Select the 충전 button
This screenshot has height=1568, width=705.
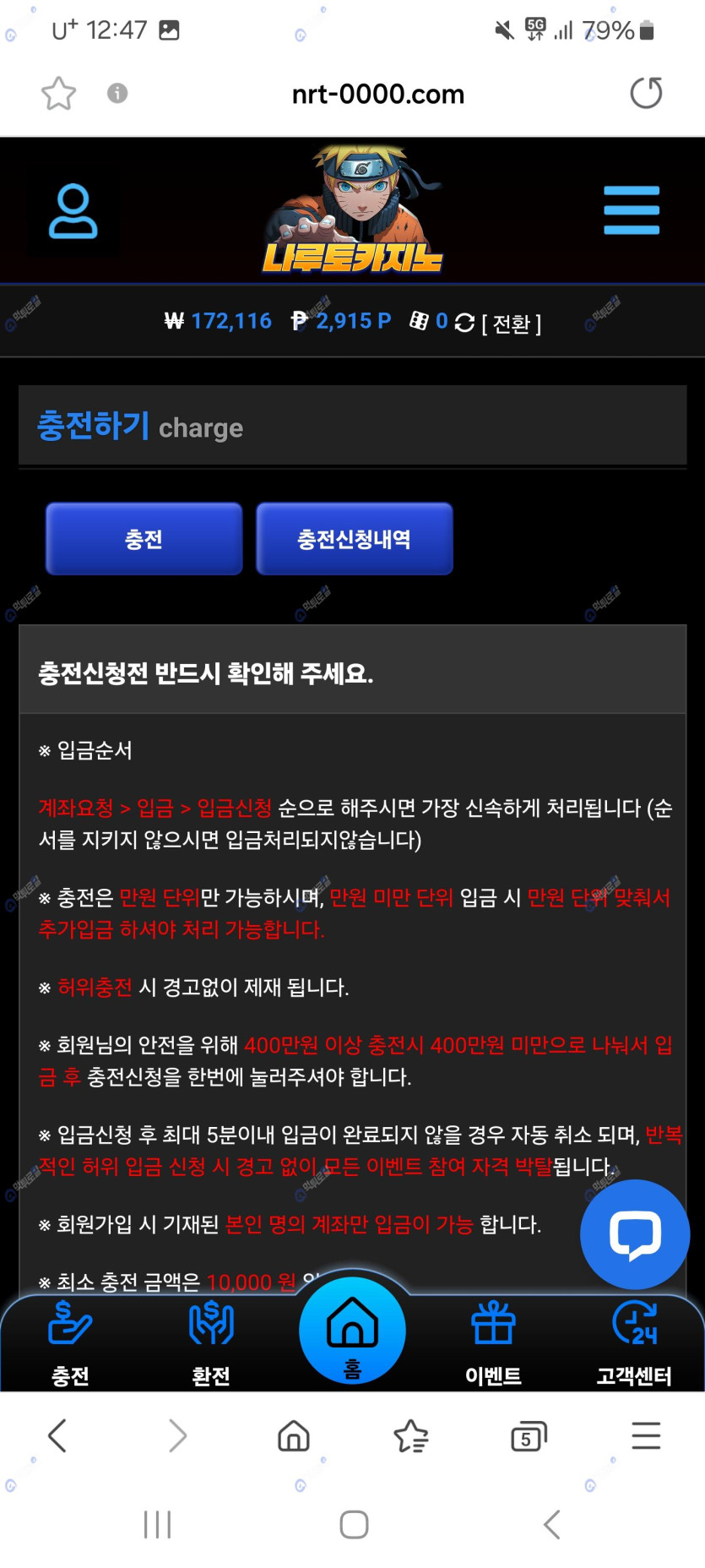coord(144,539)
